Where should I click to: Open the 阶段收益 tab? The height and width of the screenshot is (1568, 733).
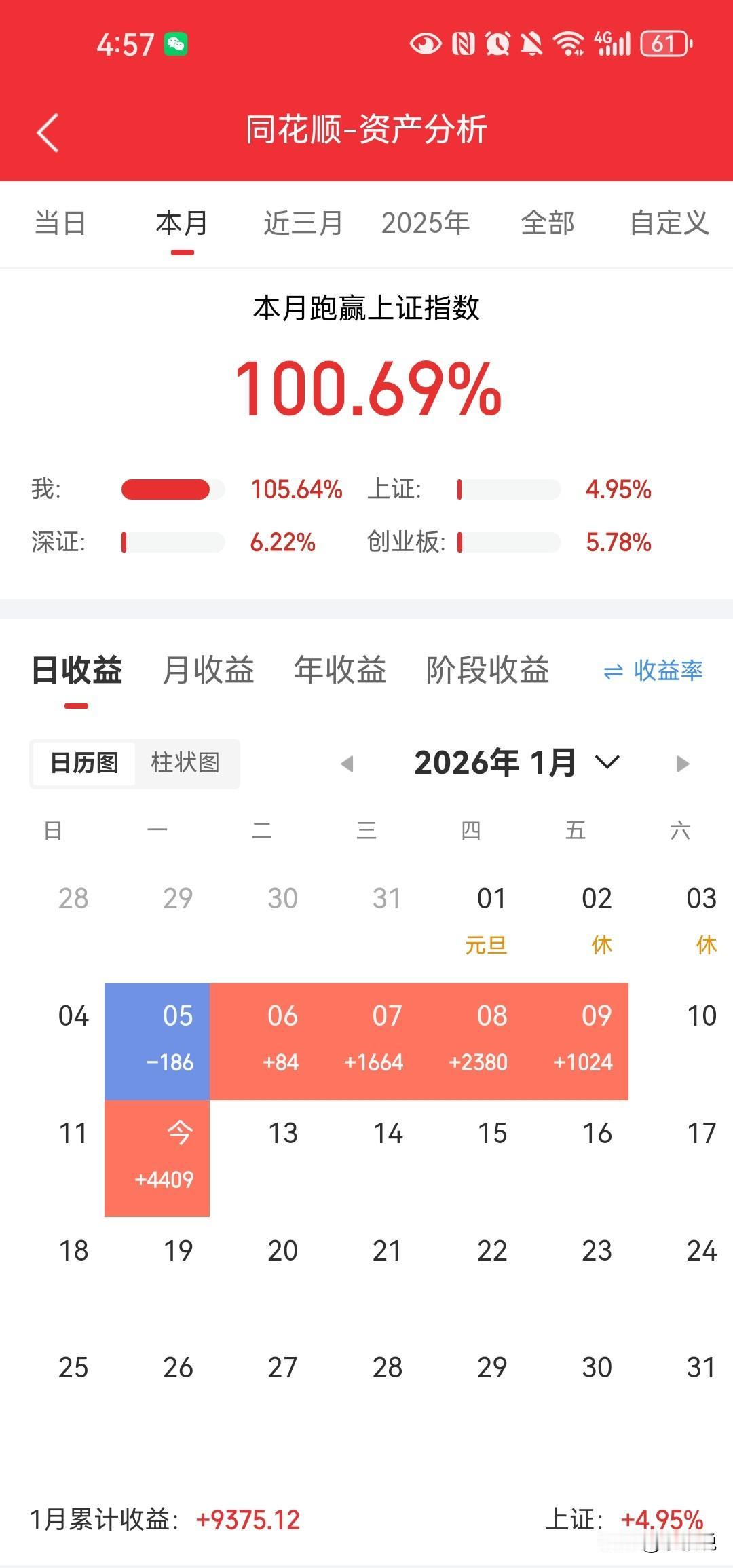tap(487, 669)
